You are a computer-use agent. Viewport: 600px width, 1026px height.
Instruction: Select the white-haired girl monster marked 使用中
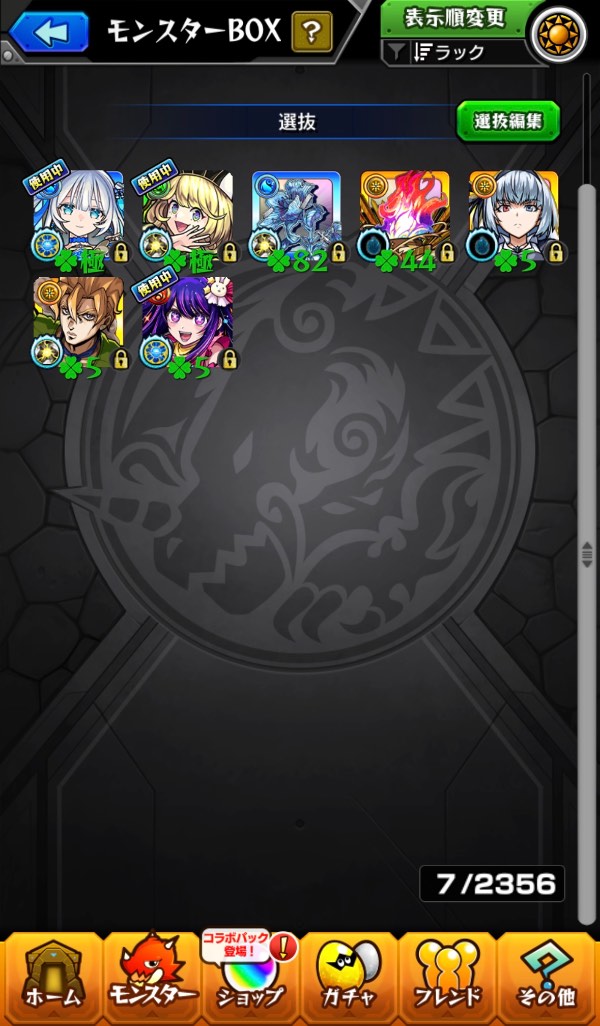(78, 217)
